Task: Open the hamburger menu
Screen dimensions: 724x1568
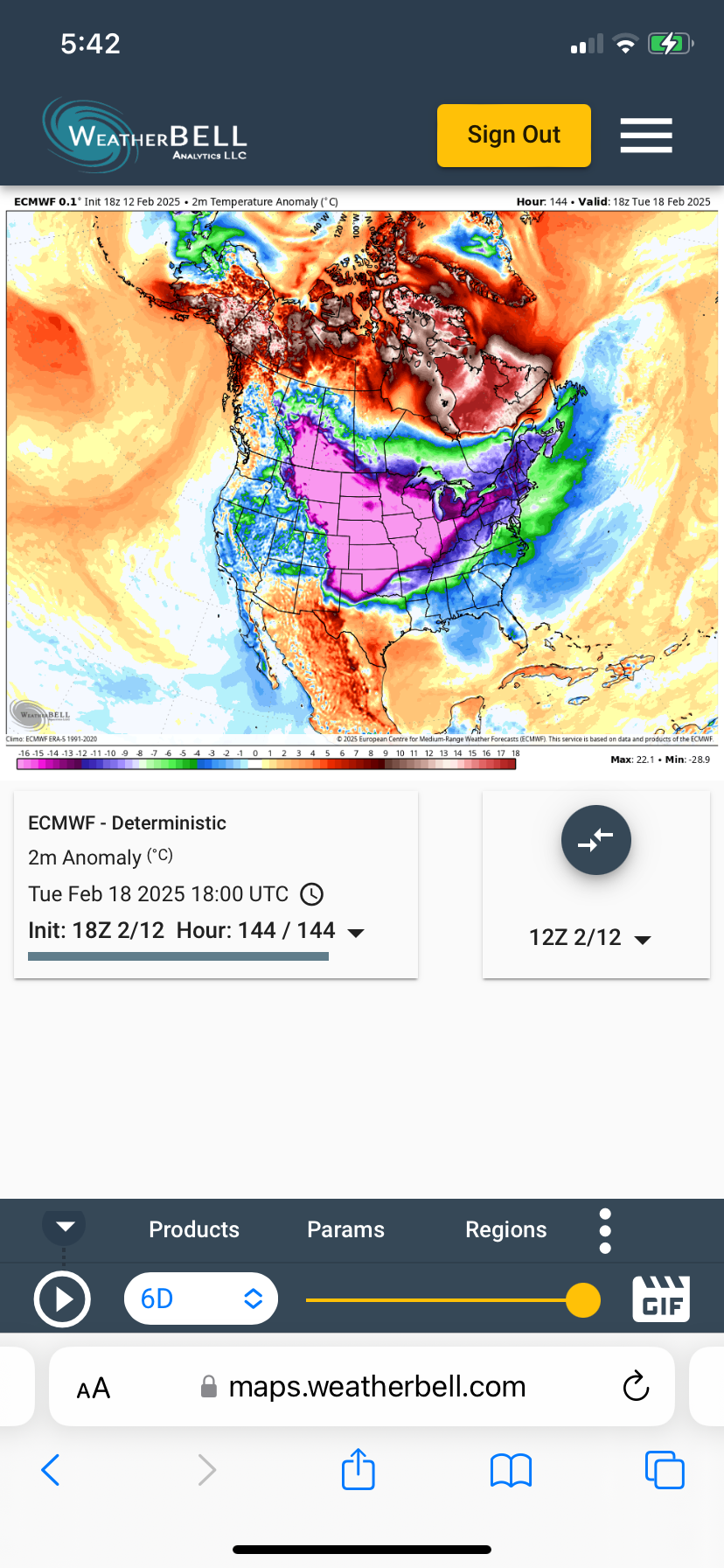Action: [x=645, y=136]
